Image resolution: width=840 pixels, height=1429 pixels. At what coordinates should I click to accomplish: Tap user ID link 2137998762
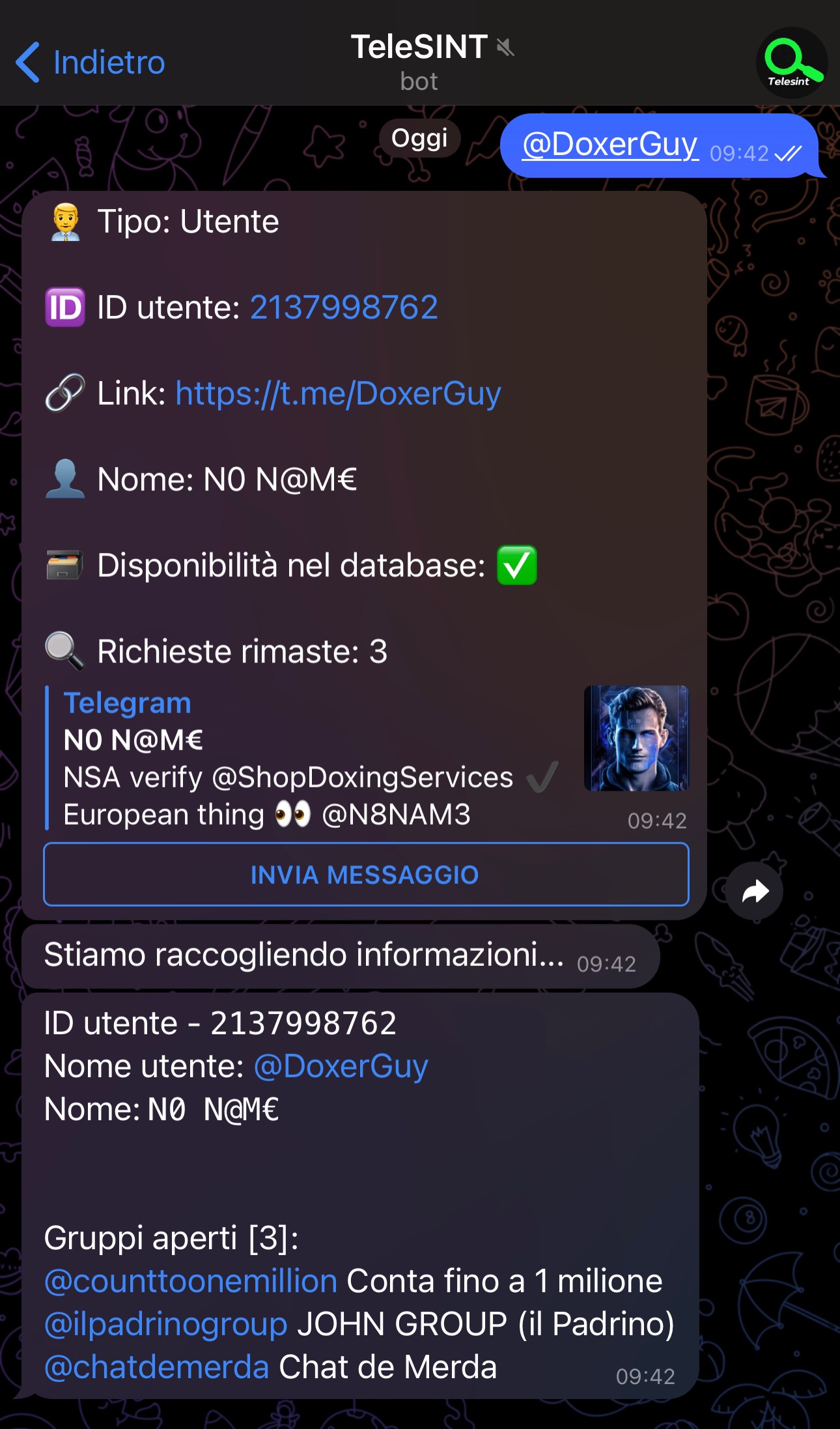pyautogui.click(x=344, y=307)
